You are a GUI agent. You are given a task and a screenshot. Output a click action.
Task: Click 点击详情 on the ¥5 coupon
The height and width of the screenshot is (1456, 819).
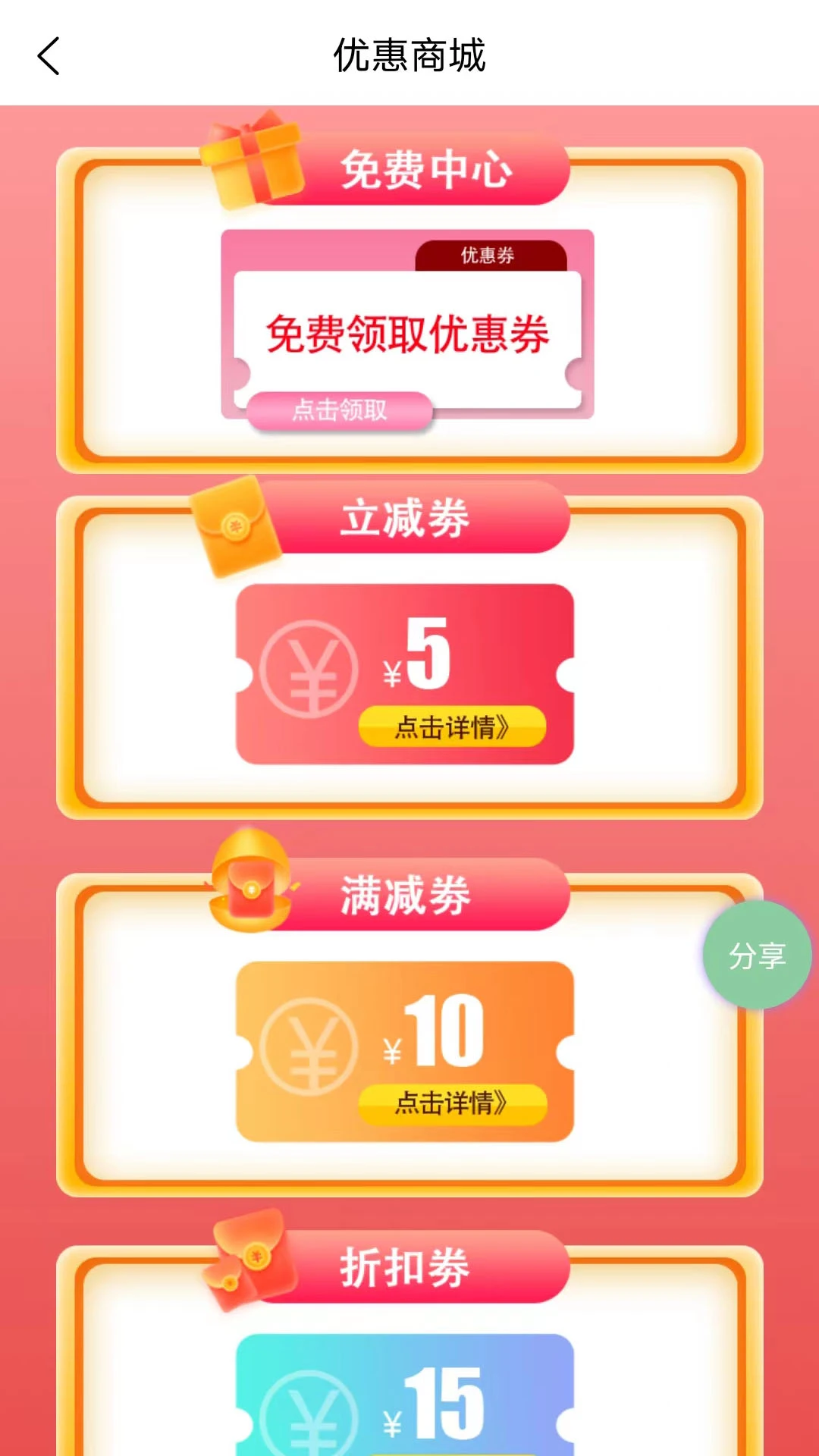(x=453, y=724)
